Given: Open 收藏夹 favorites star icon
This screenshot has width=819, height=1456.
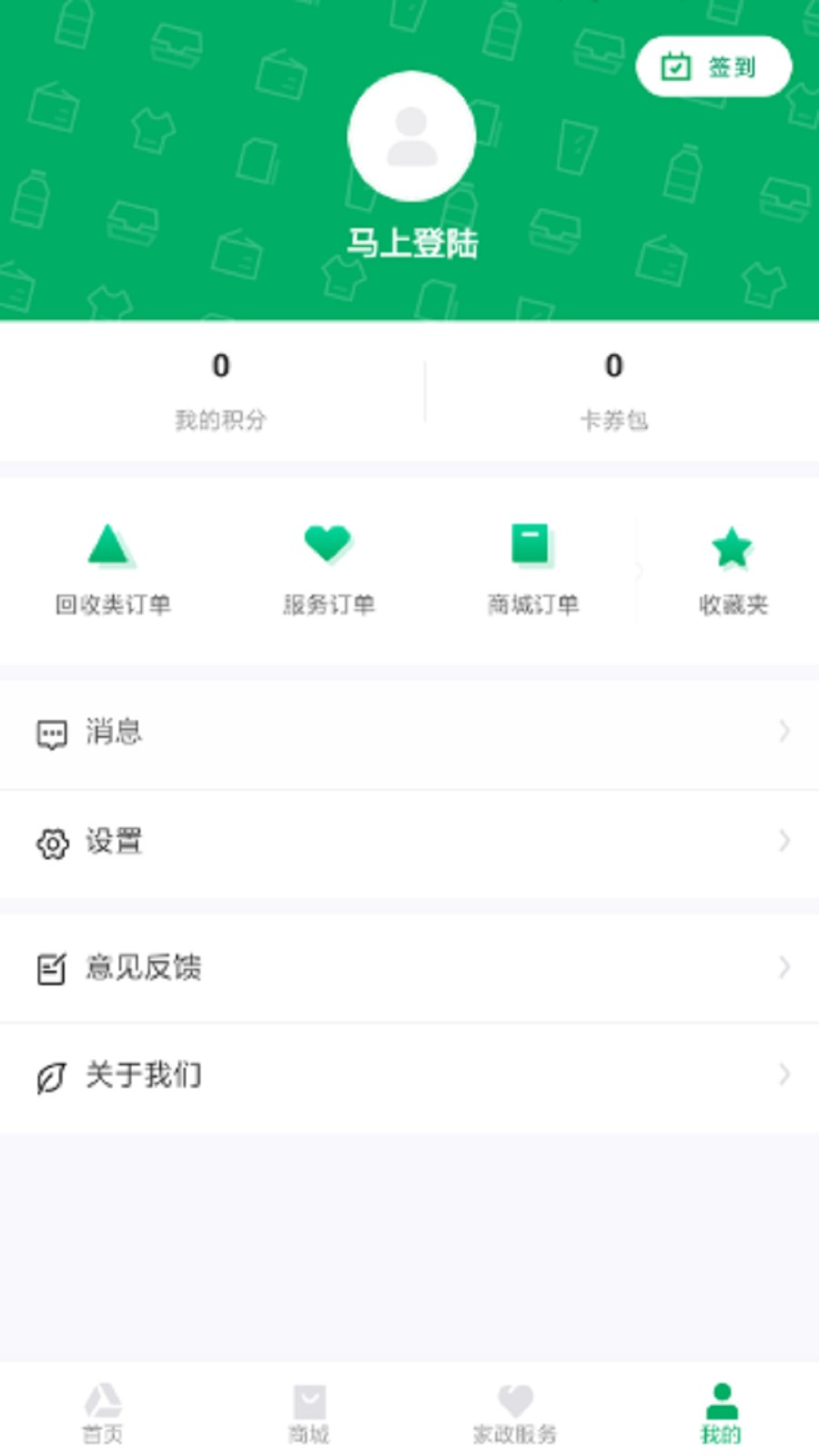Looking at the screenshot, I should tap(733, 546).
